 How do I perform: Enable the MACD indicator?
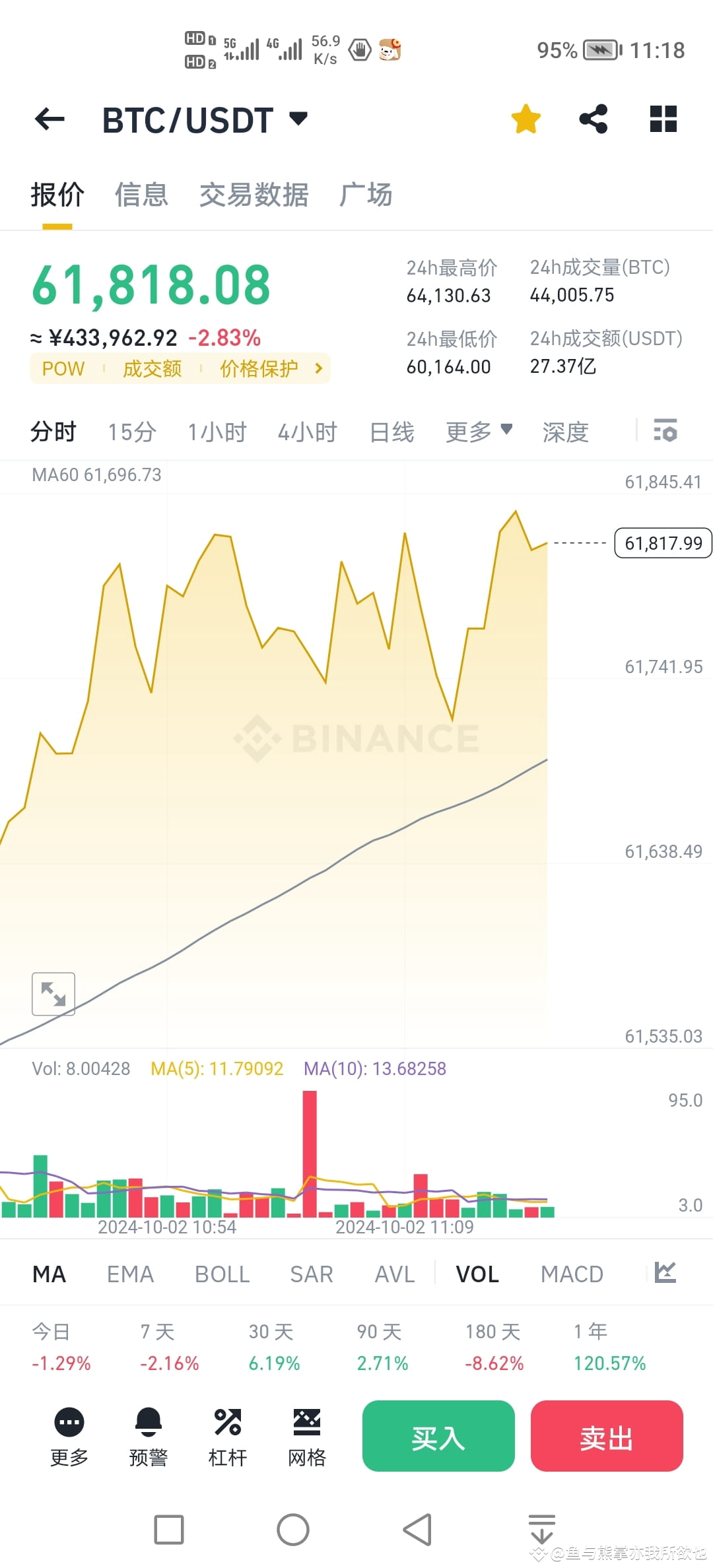tap(572, 1274)
